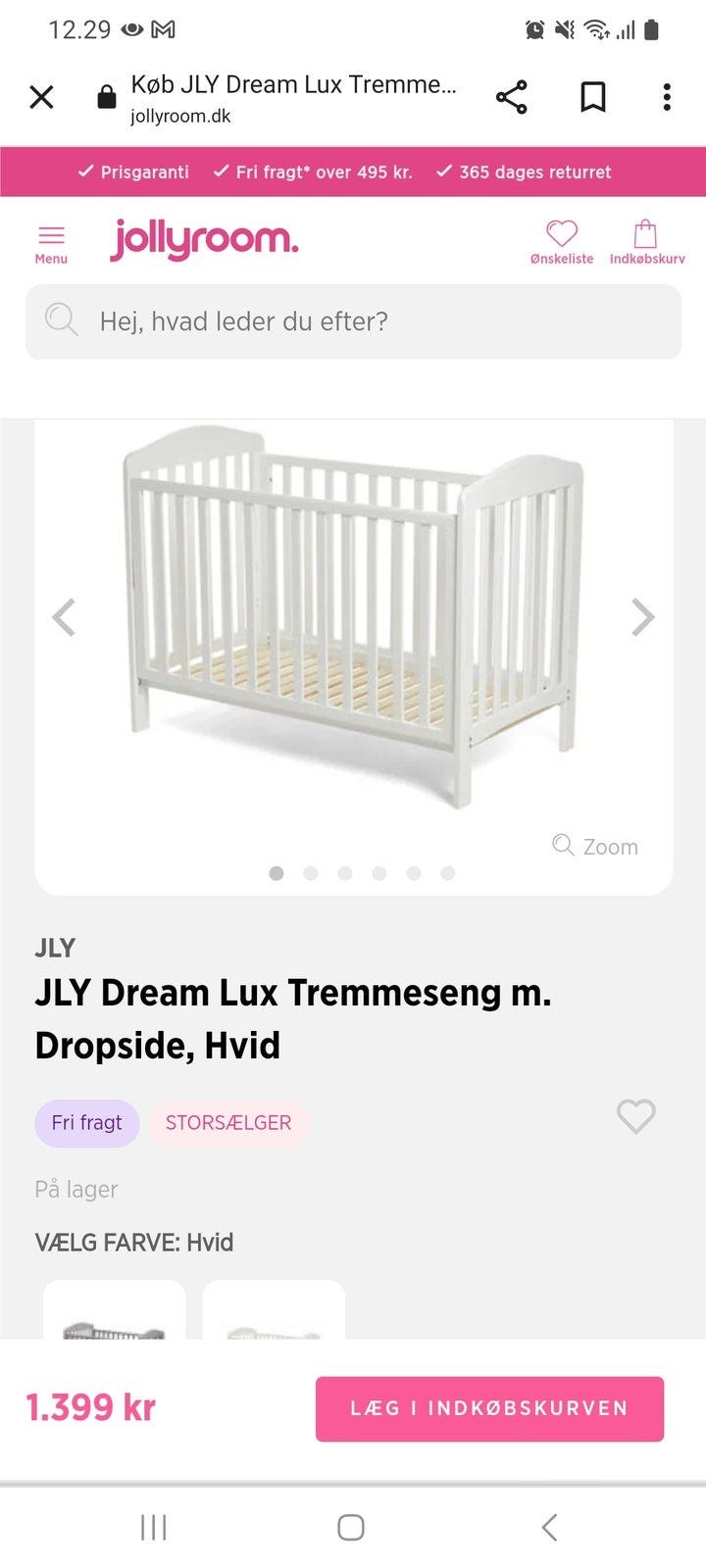Close the browser tab with X
This screenshot has height=1568, width=706.
[x=41, y=97]
